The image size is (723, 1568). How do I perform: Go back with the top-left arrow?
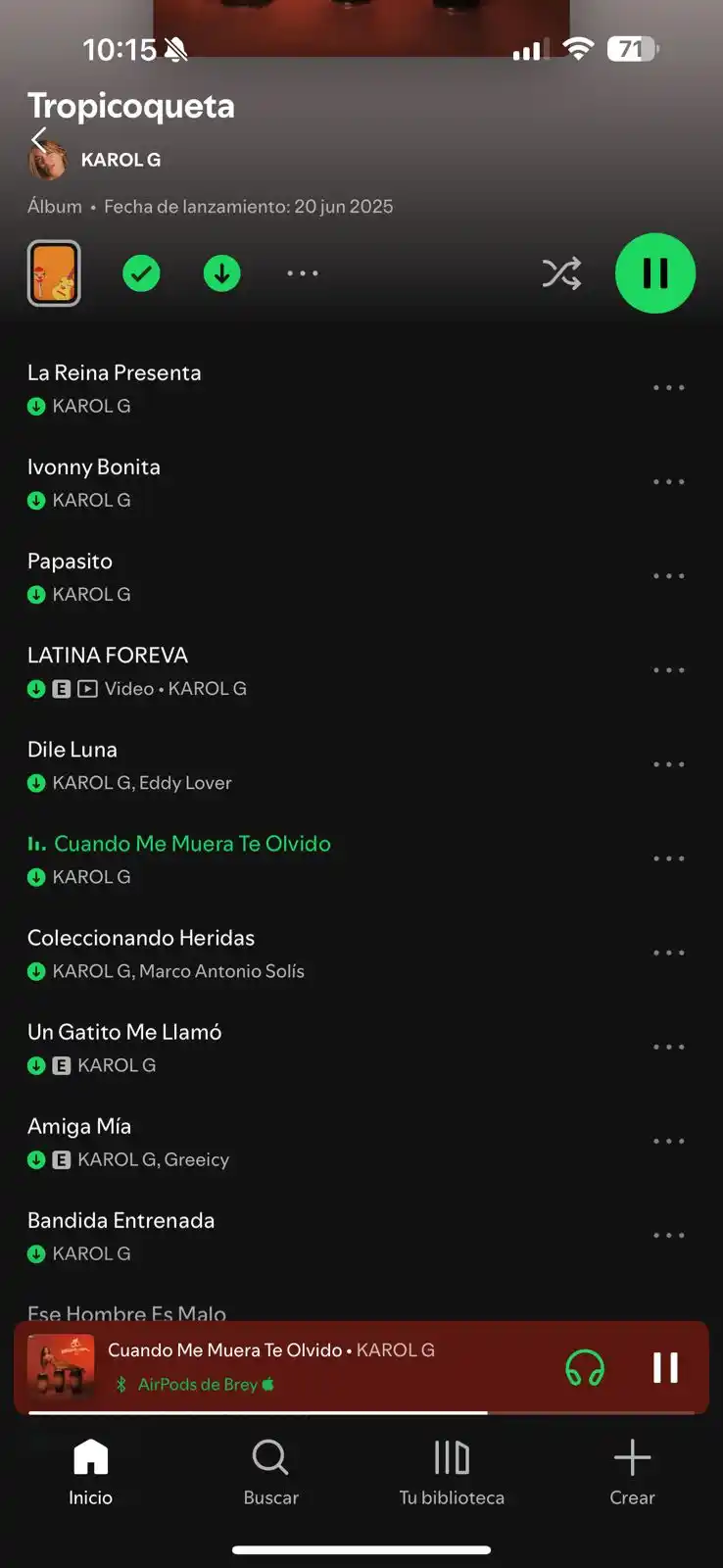(x=39, y=139)
